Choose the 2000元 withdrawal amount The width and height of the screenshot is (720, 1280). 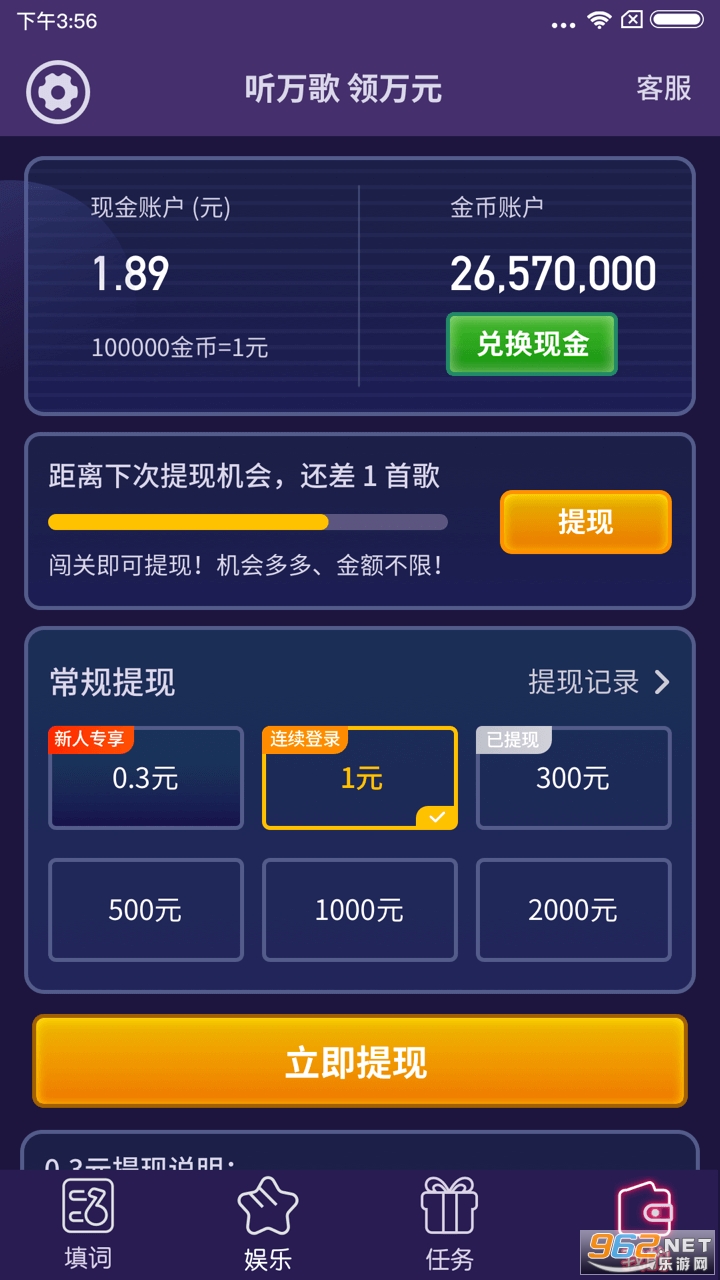(573, 910)
